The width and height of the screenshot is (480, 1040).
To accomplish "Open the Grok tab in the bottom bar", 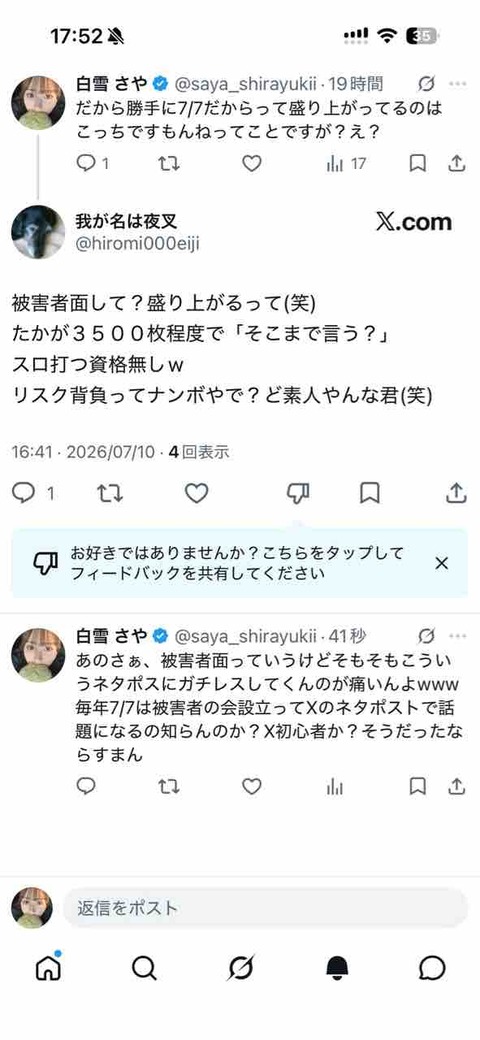I will 240,969.
